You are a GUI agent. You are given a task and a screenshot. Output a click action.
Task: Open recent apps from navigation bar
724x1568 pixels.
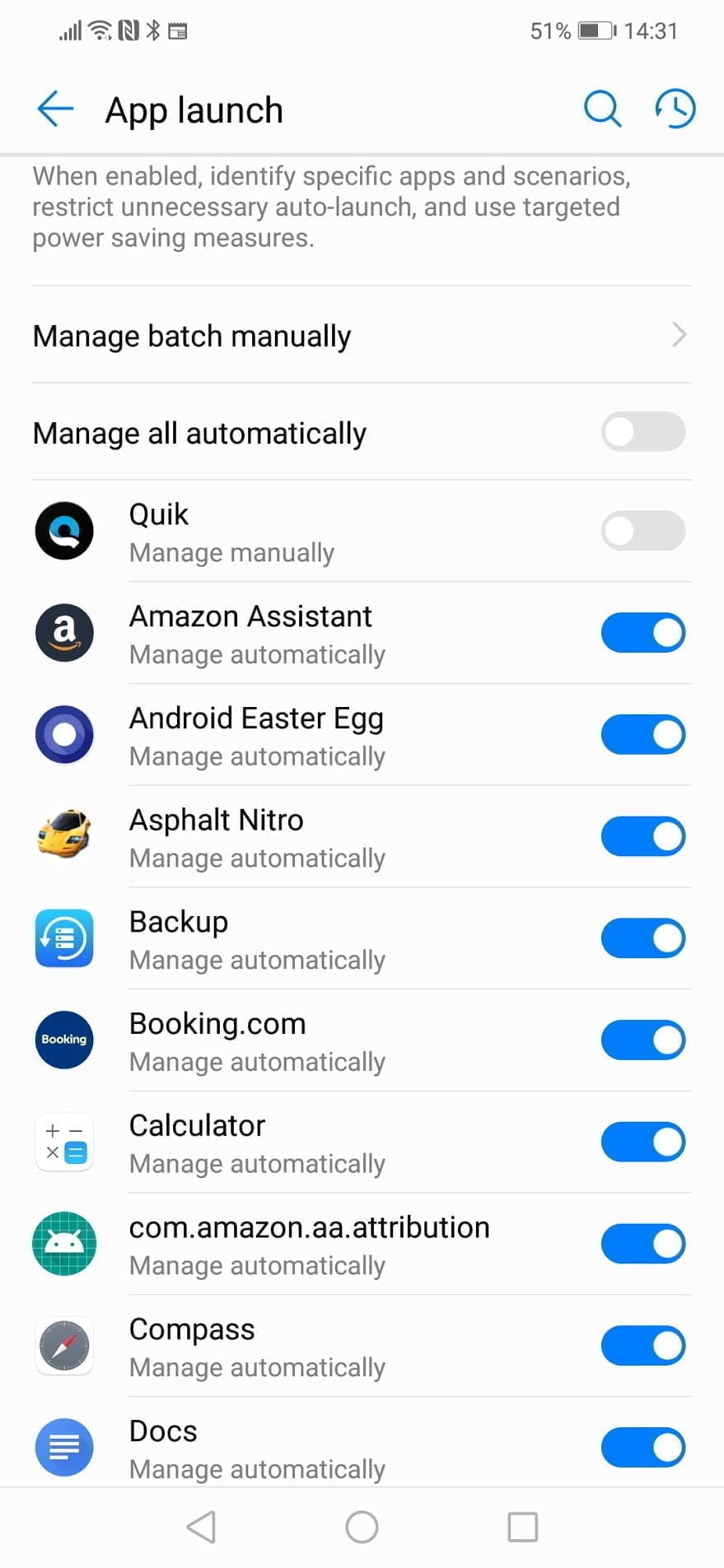(x=522, y=1527)
